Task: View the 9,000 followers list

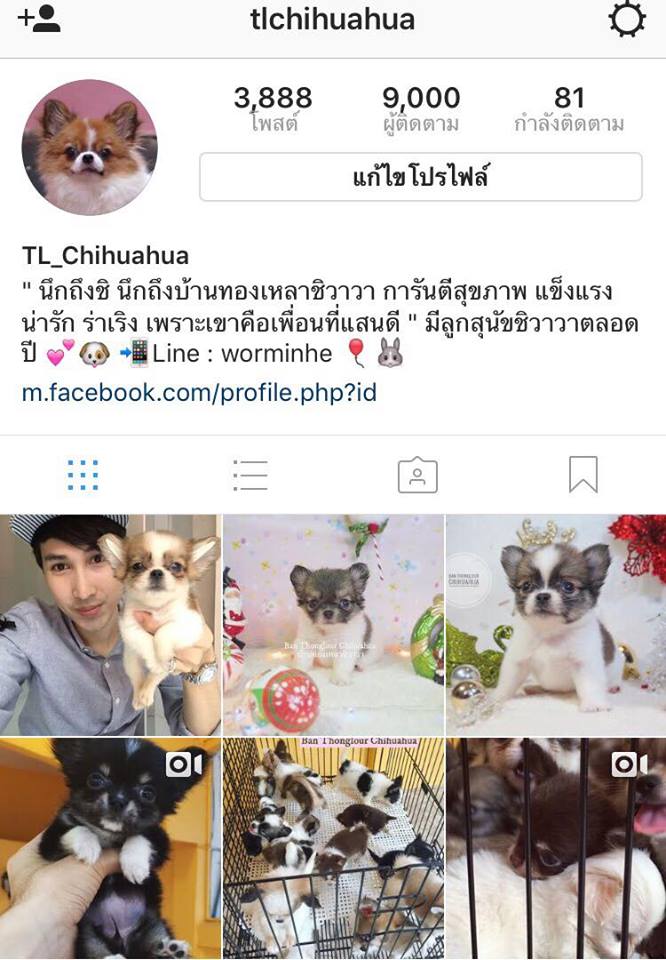Action: pyautogui.click(x=420, y=109)
